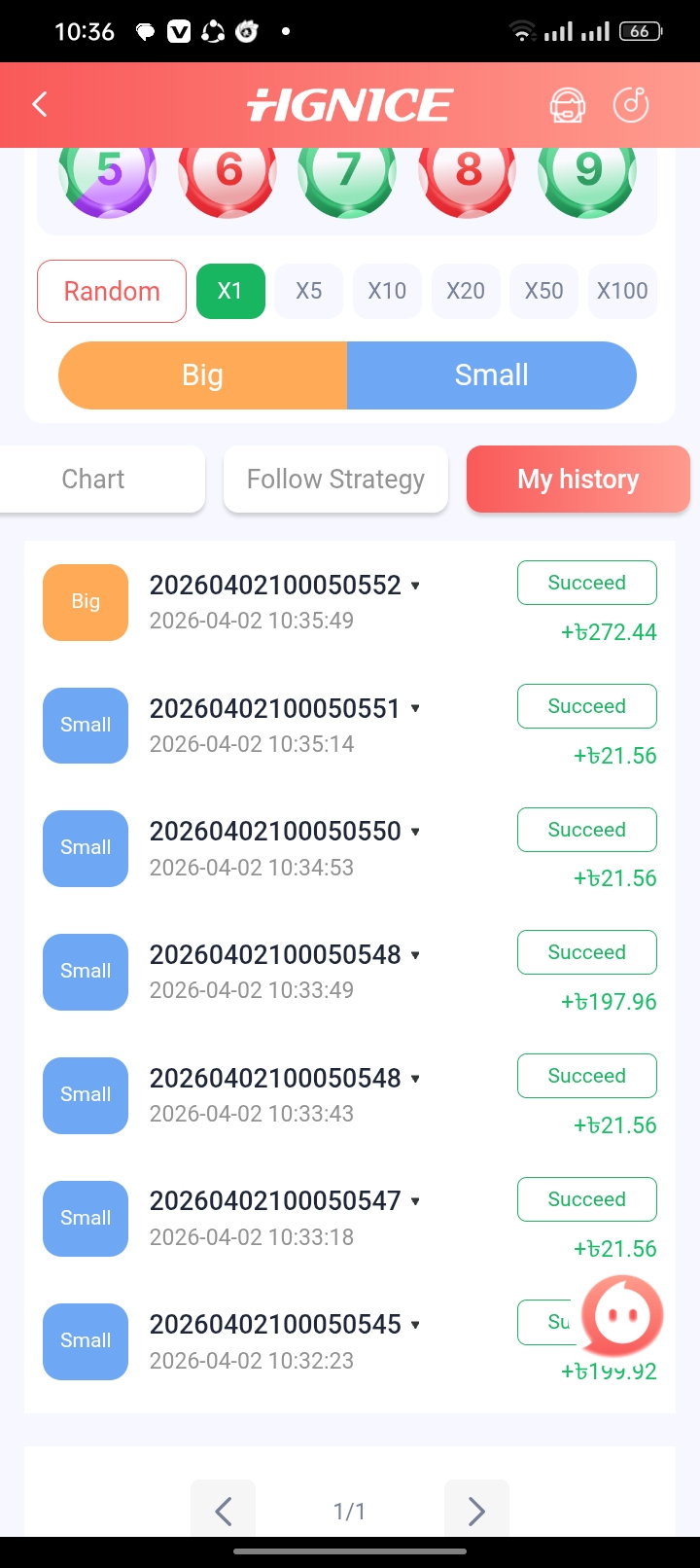Pick the number 6 ball
Image resolution: width=700 pixels, height=1568 pixels.
point(228,175)
